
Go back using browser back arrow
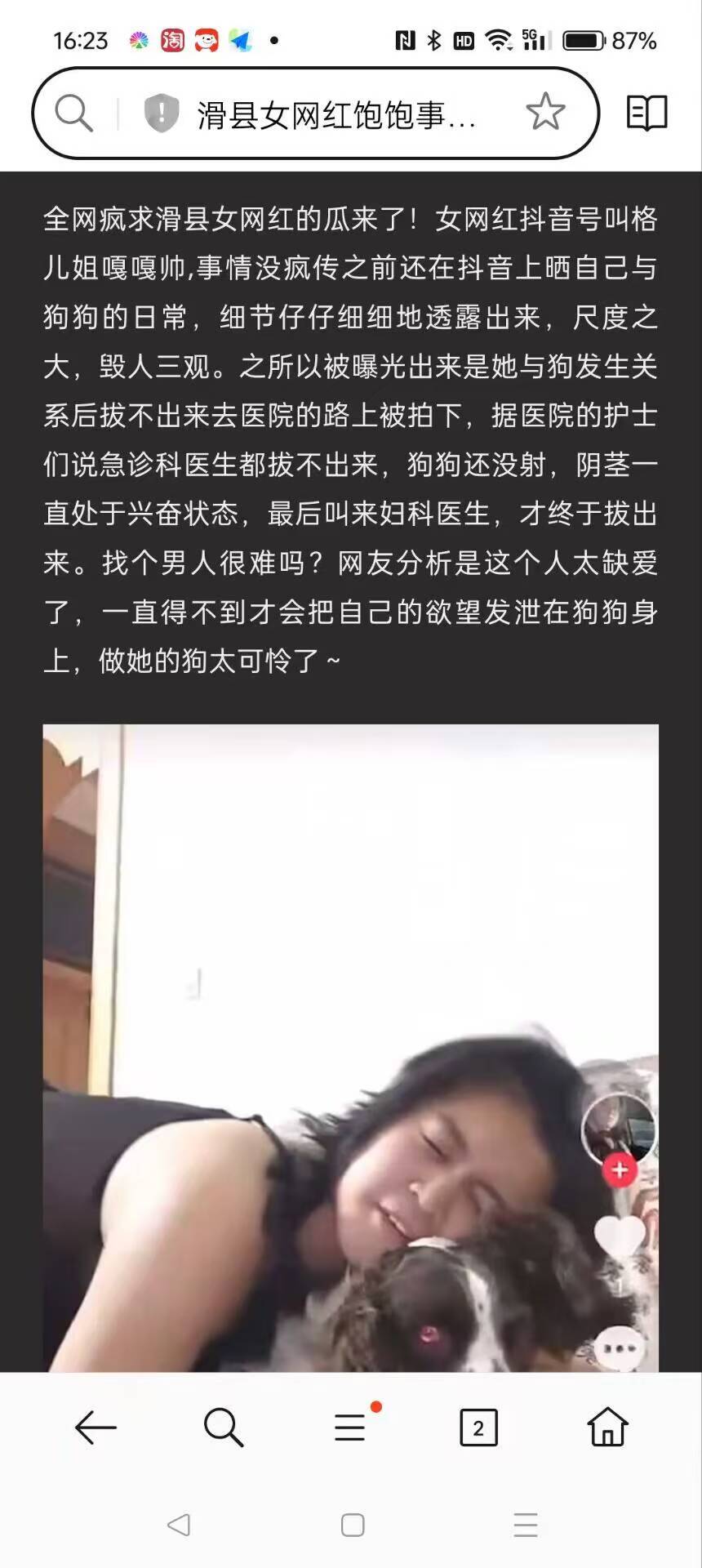point(96,1428)
